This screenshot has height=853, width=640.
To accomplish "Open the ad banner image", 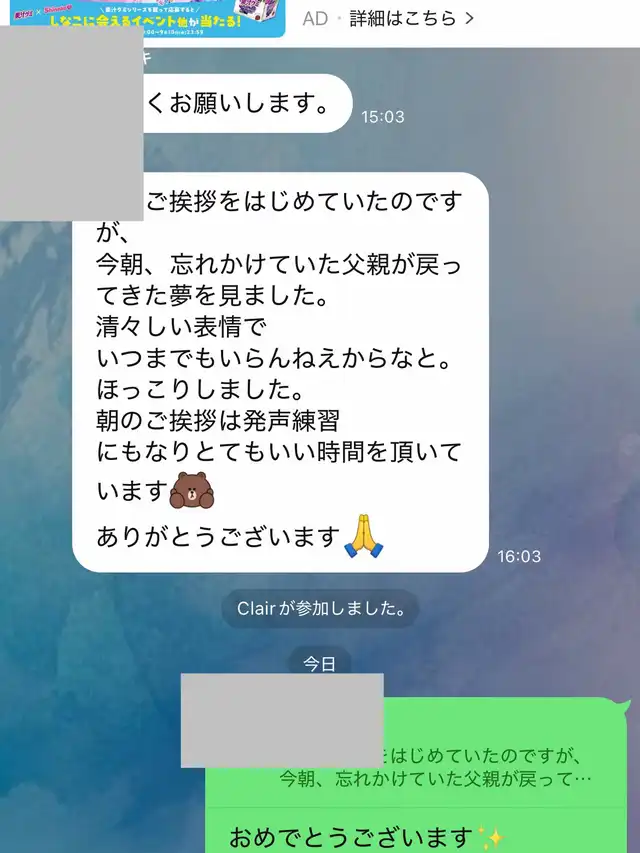I will (143, 17).
